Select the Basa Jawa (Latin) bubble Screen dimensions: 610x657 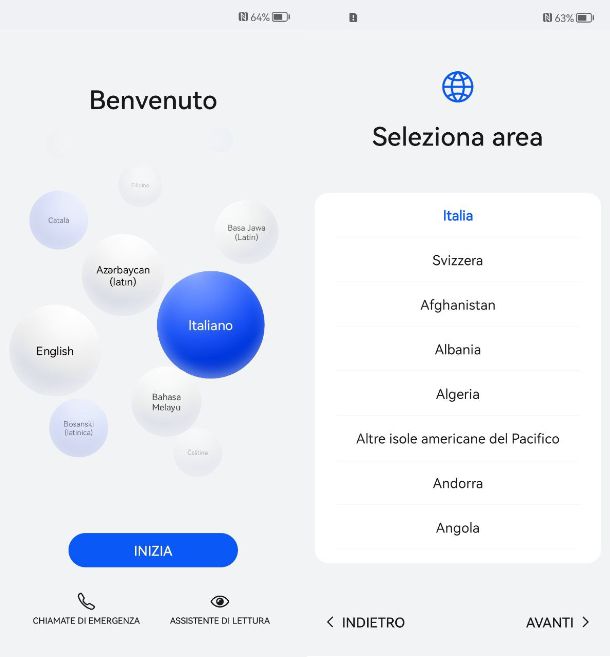[246, 233]
